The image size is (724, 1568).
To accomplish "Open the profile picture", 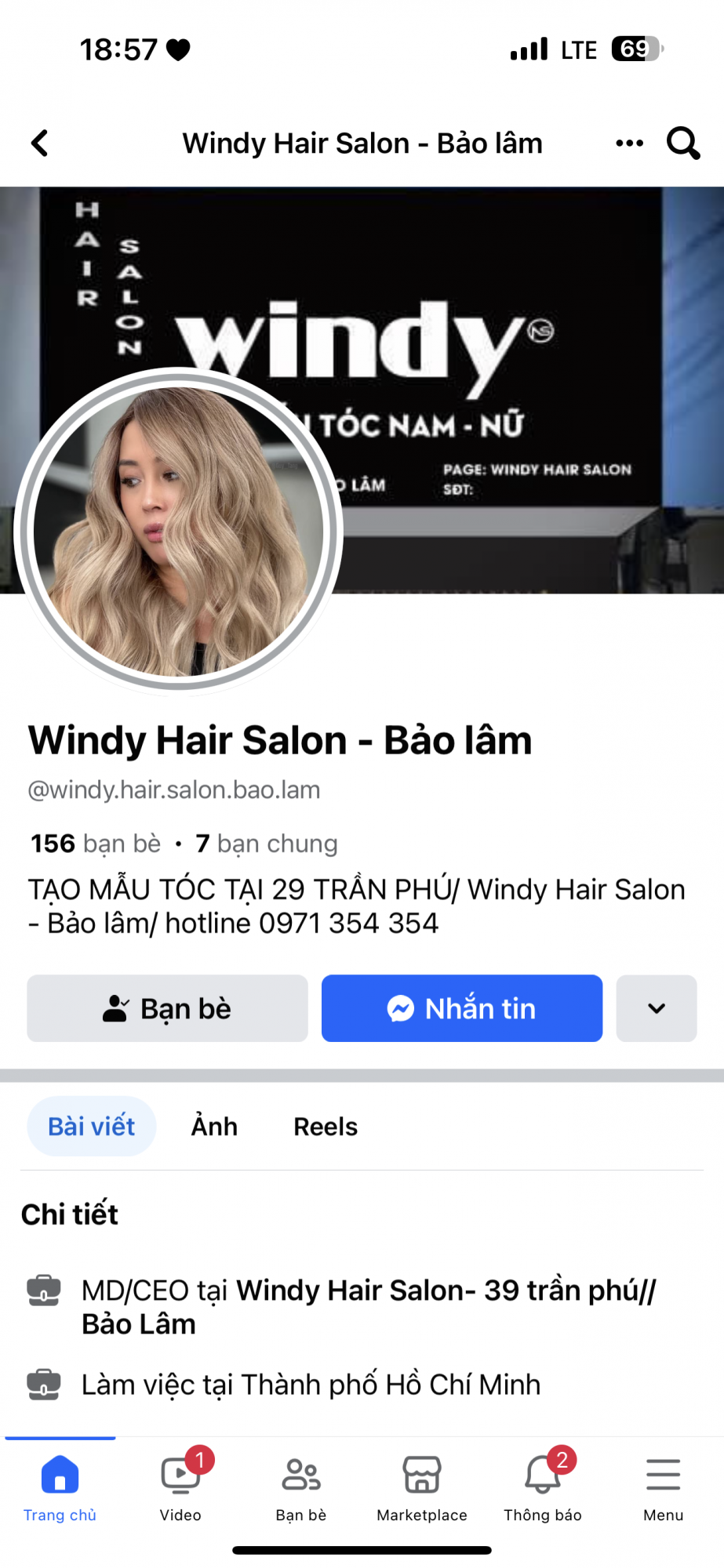I will pyautogui.click(x=179, y=532).
